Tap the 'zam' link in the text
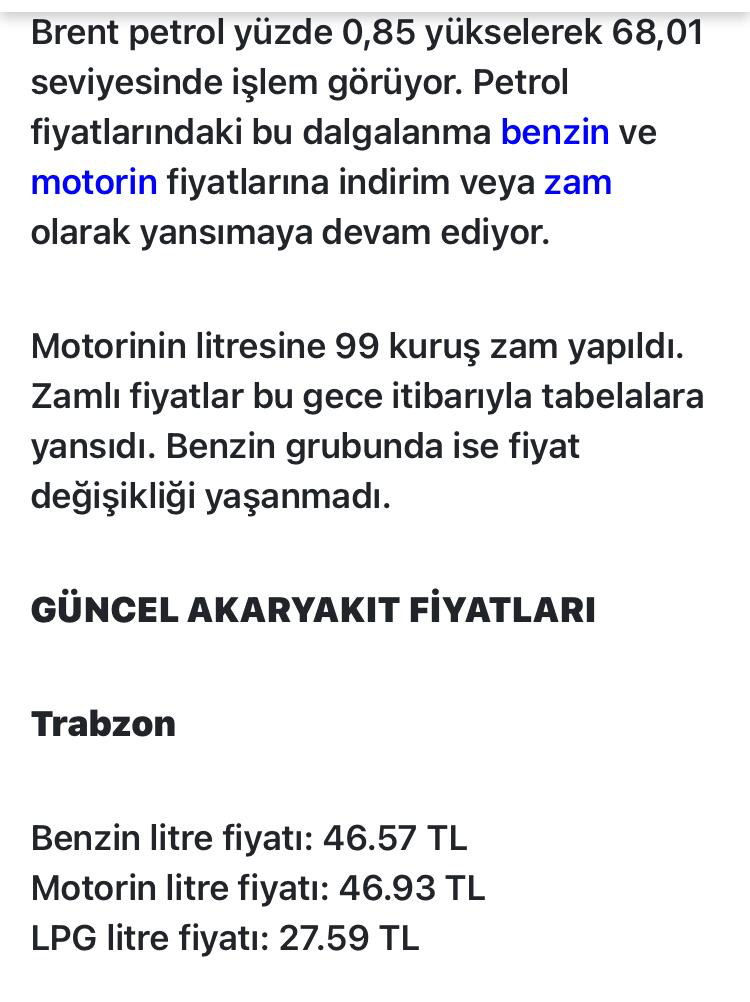 (577, 183)
